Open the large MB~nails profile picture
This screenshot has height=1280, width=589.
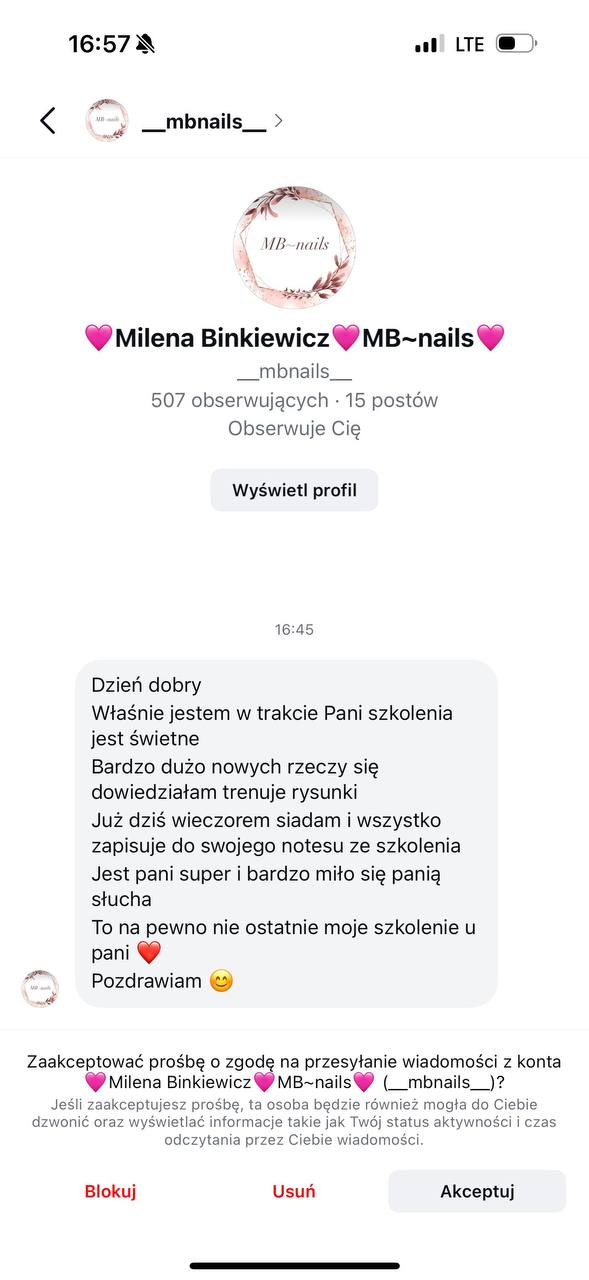coord(294,245)
